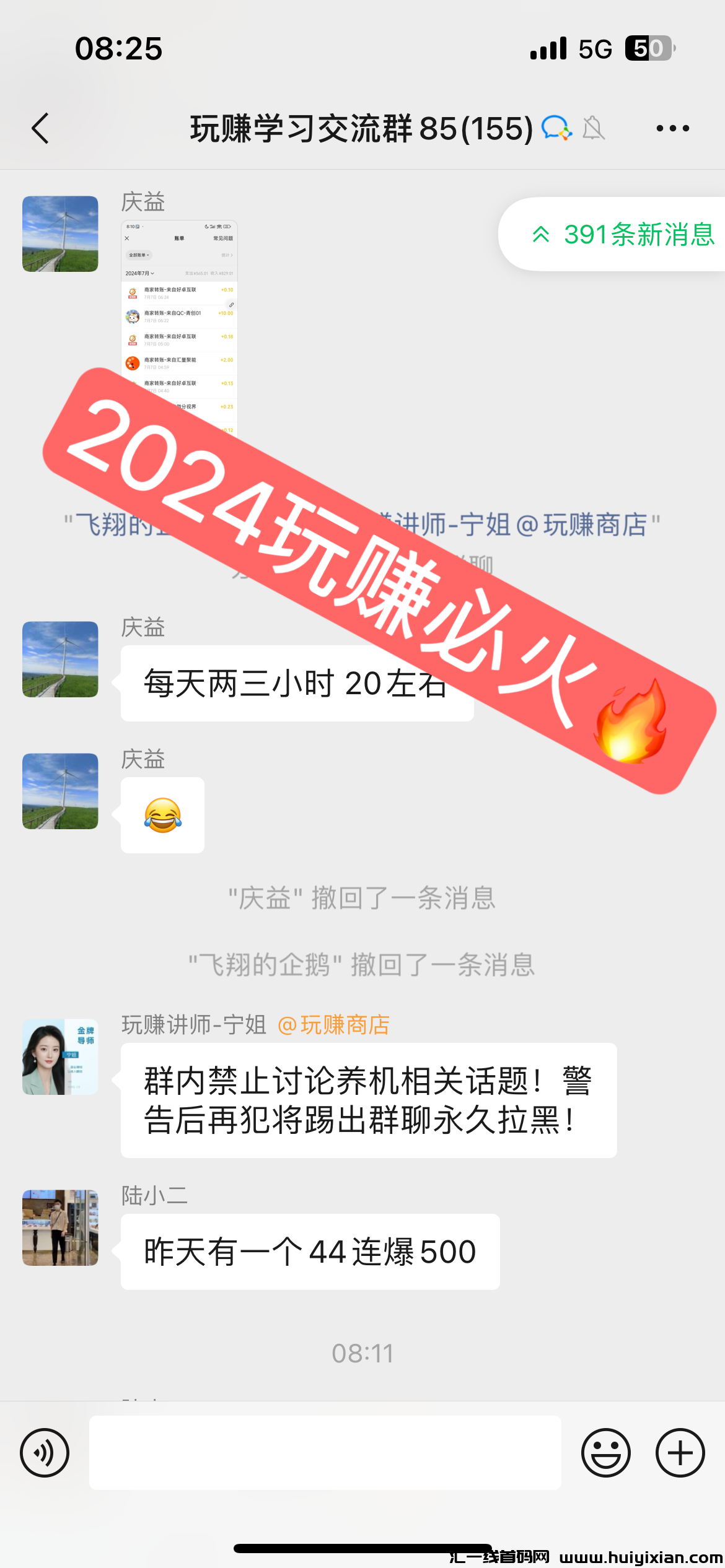Toggle off the muted notifications bell
The width and height of the screenshot is (725, 1568).
593,128
